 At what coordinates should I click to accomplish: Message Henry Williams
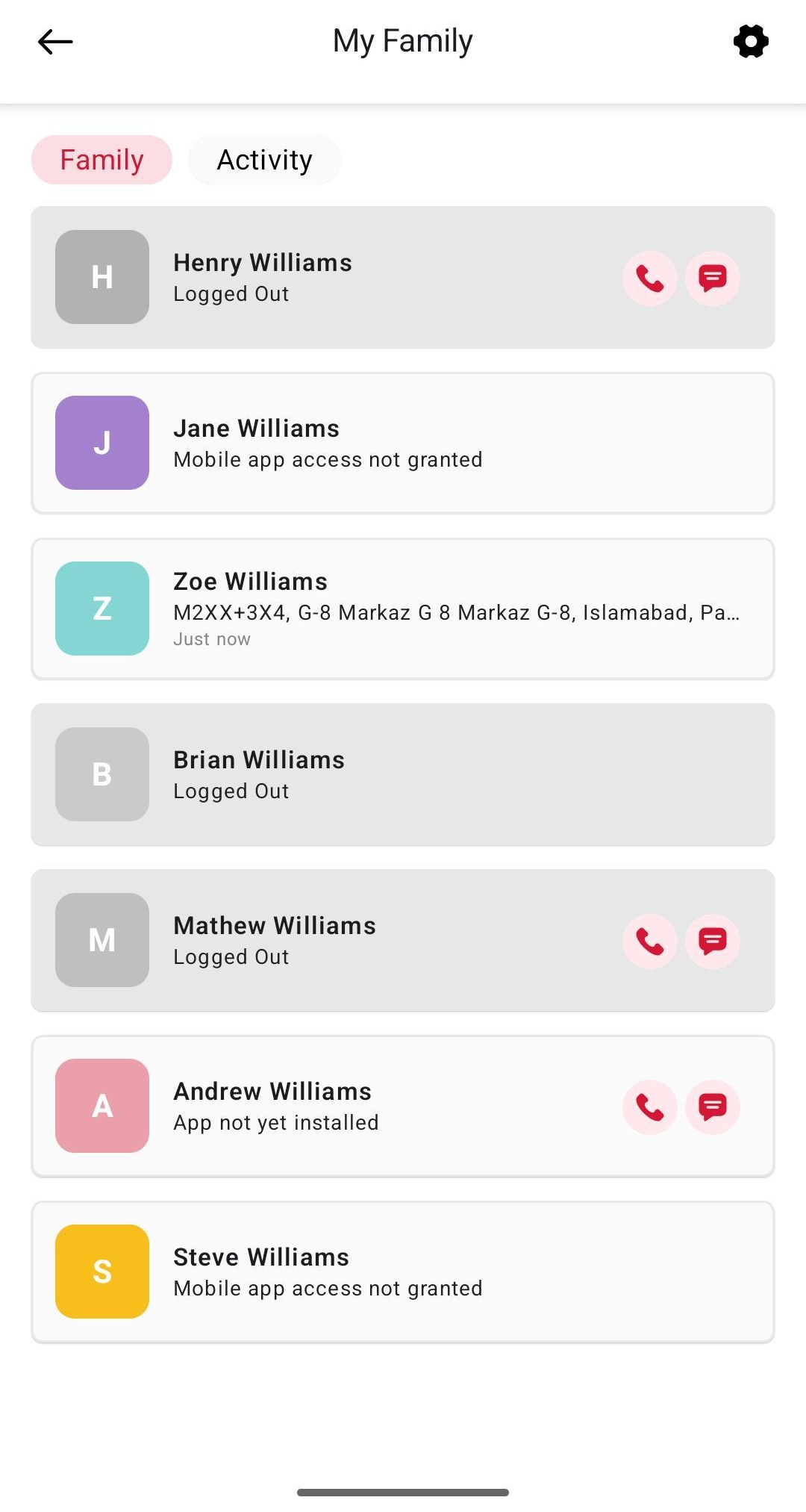click(x=713, y=279)
